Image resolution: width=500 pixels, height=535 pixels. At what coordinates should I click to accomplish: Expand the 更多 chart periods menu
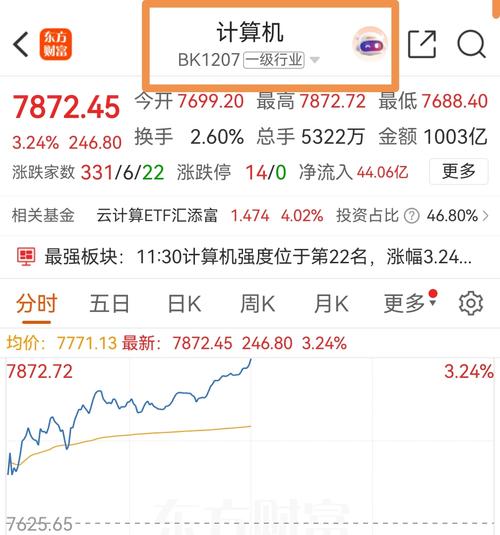click(410, 303)
